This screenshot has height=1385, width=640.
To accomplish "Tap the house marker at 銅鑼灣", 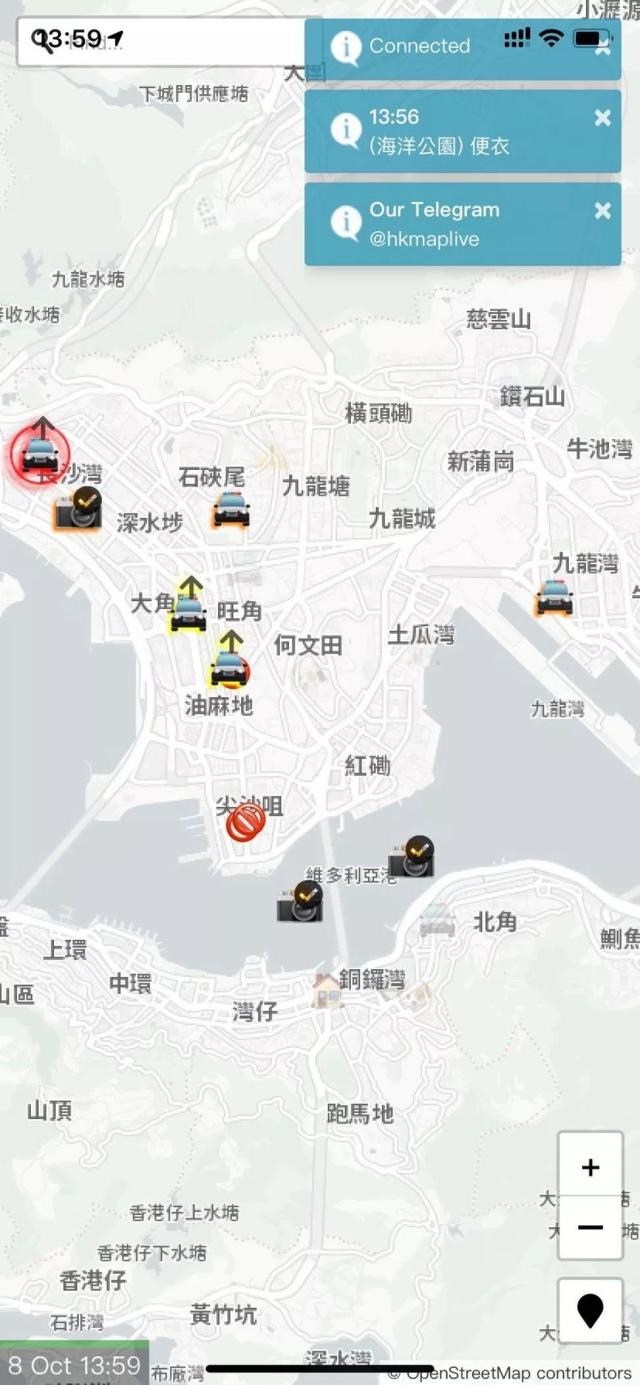I will pyautogui.click(x=327, y=989).
